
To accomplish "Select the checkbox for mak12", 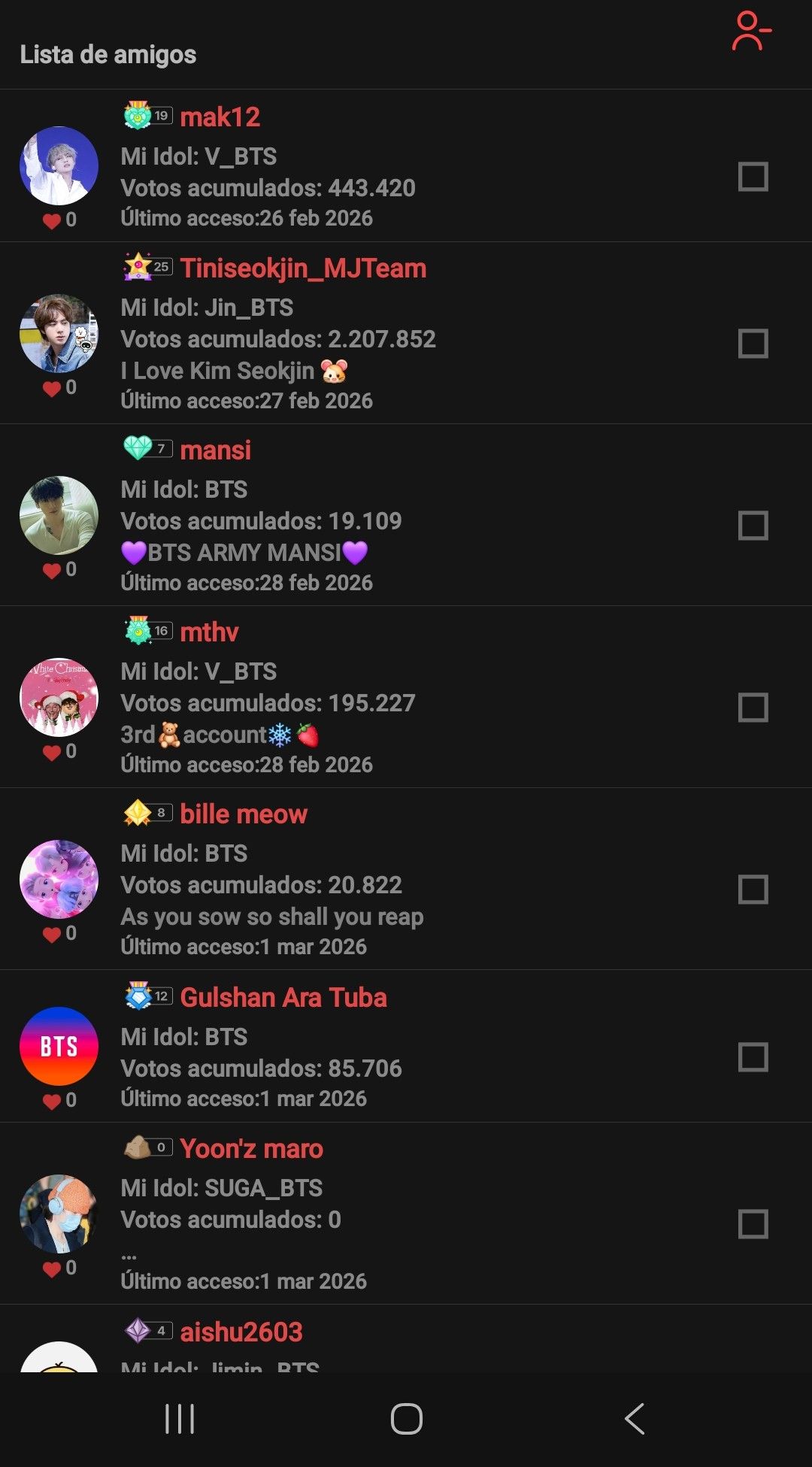I will point(753,177).
